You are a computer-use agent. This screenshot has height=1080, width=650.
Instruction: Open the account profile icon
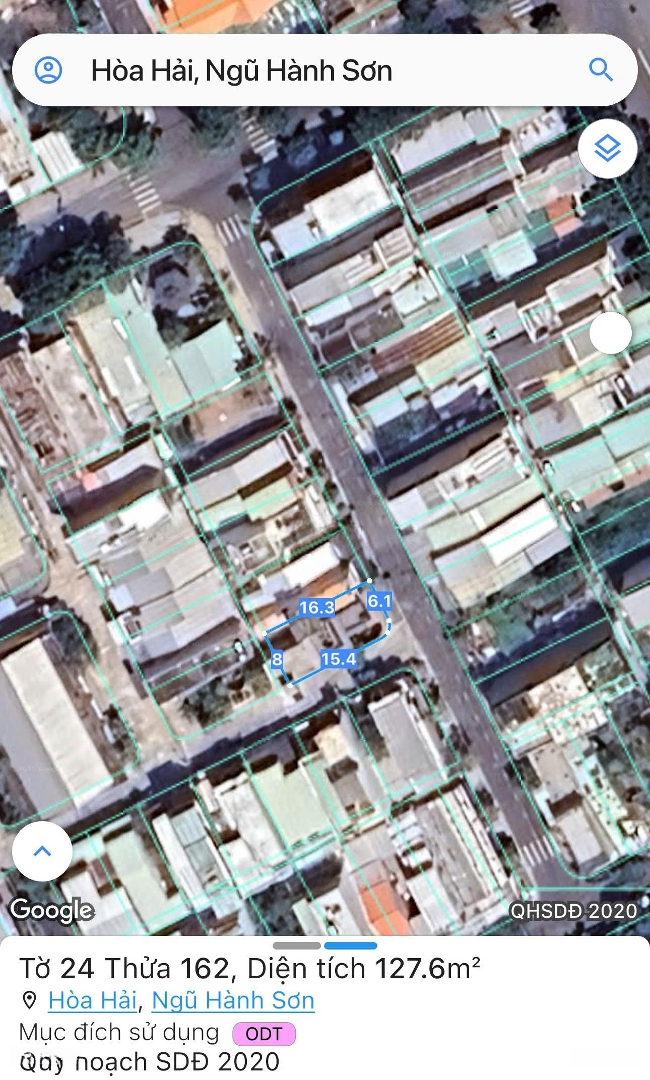click(x=48, y=70)
